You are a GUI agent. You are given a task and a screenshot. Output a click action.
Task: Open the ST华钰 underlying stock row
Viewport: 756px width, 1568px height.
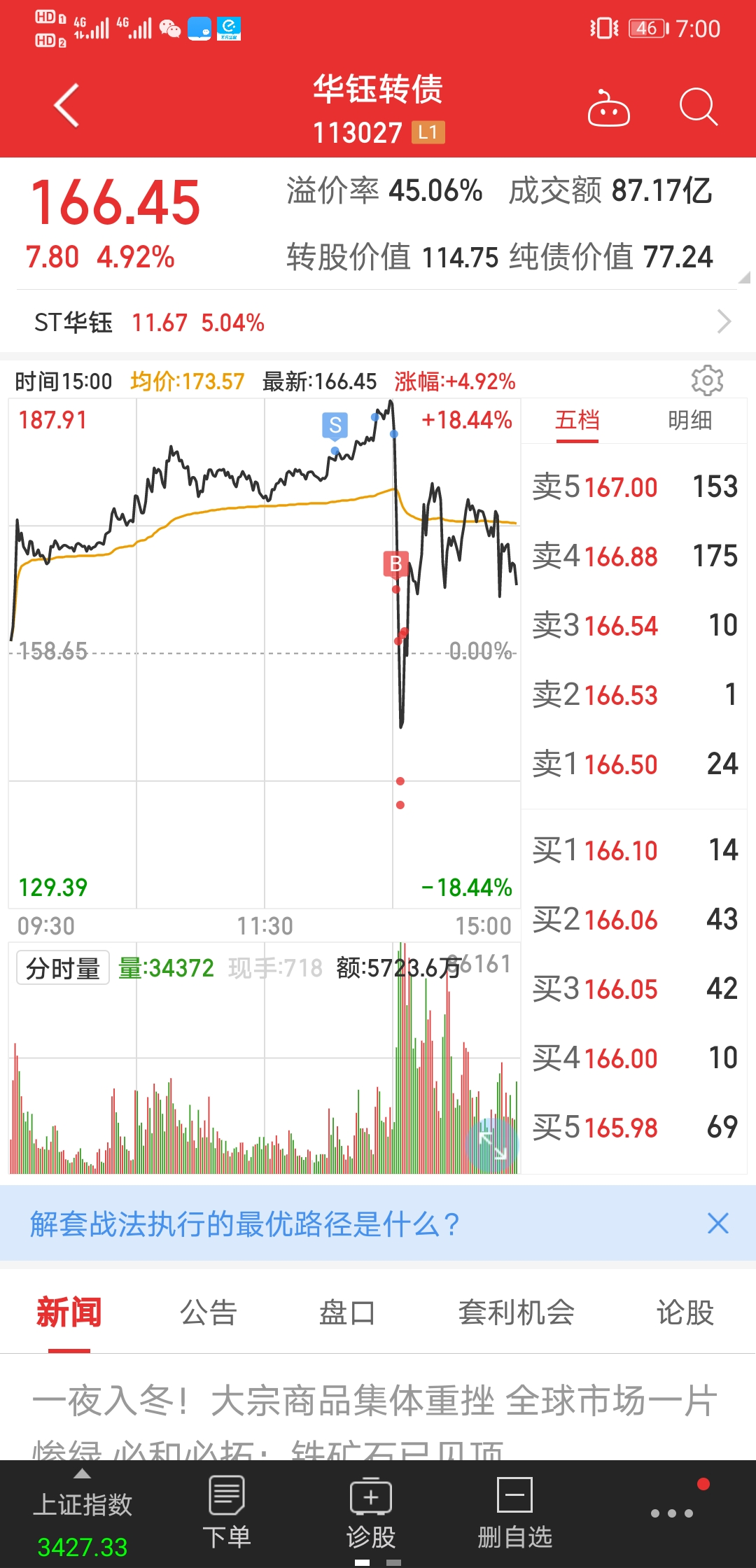pos(378,323)
